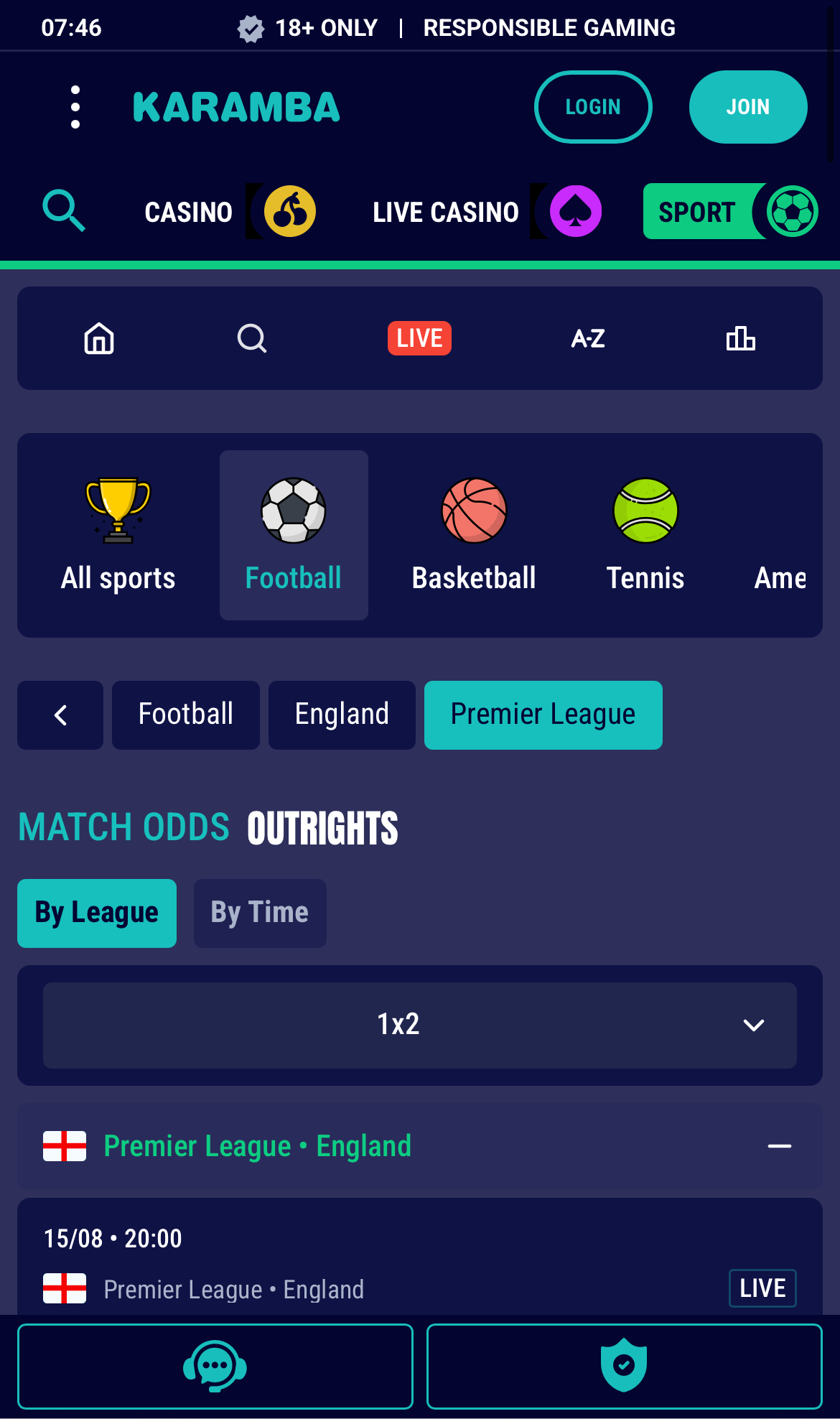This screenshot has height=1419, width=840.
Task: Open the teal header search icon
Action: click(64, 210)
